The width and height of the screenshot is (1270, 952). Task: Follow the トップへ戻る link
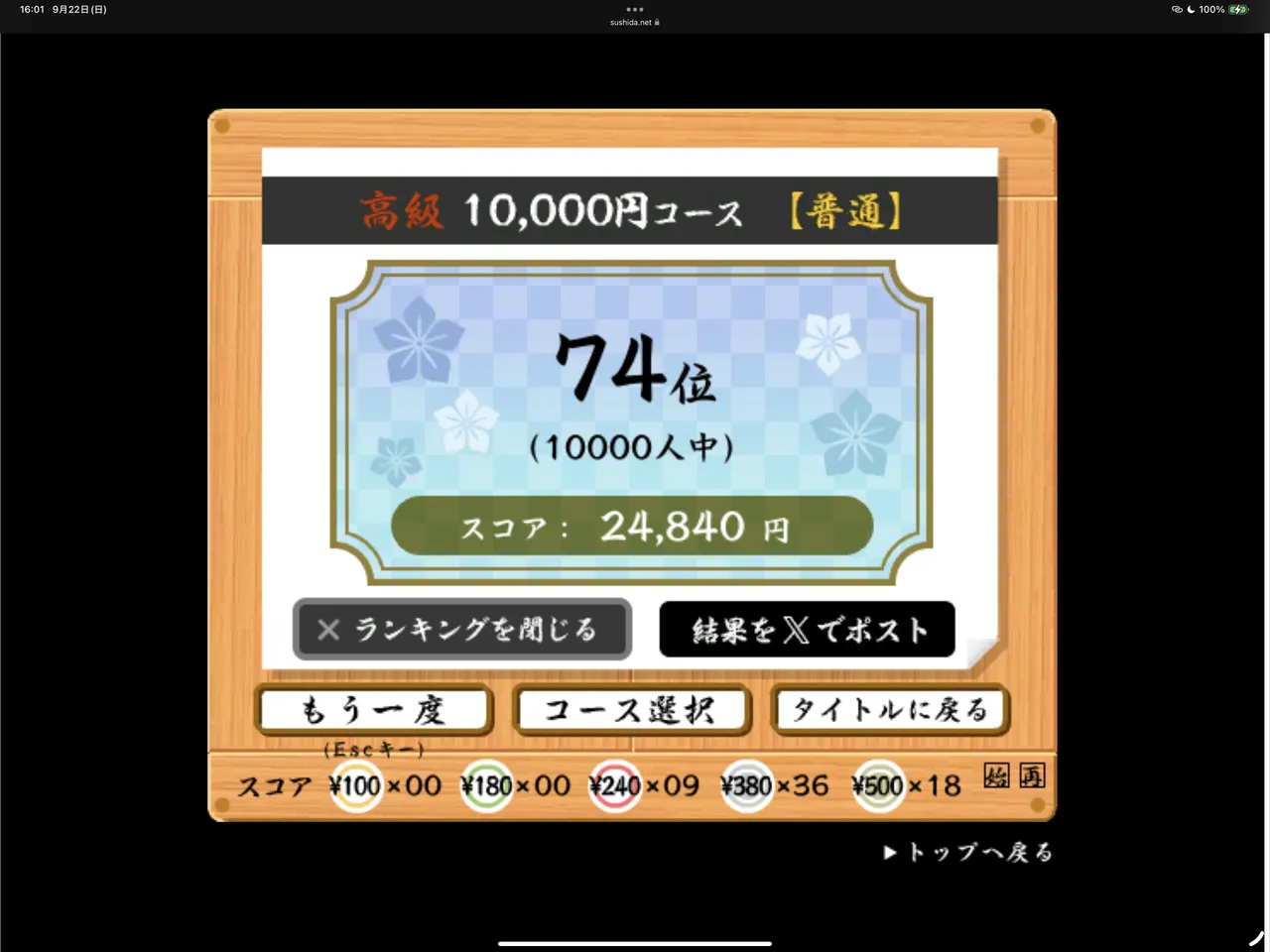tap(969, 852)
